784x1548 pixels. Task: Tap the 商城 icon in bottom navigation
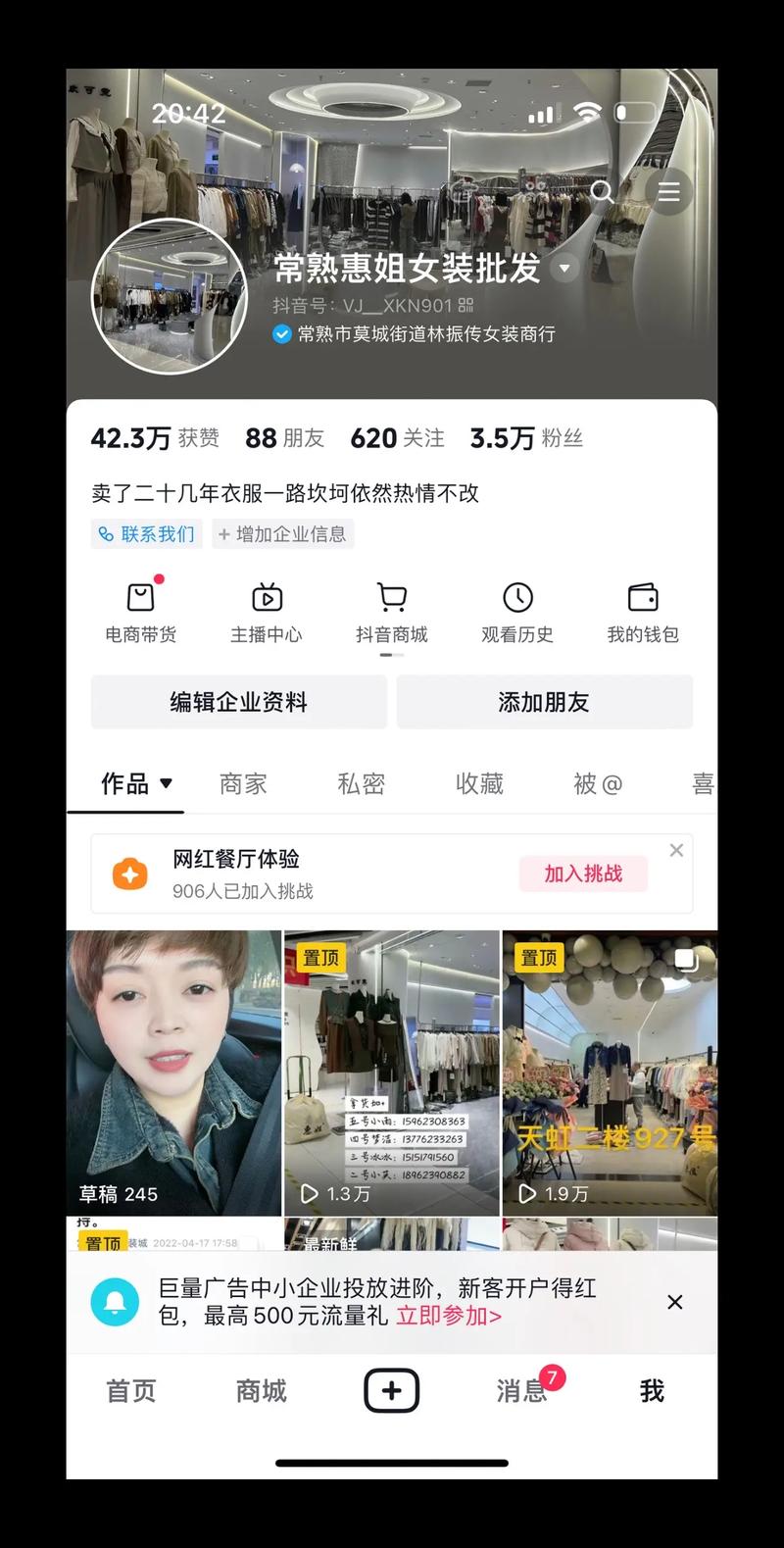260,1391
